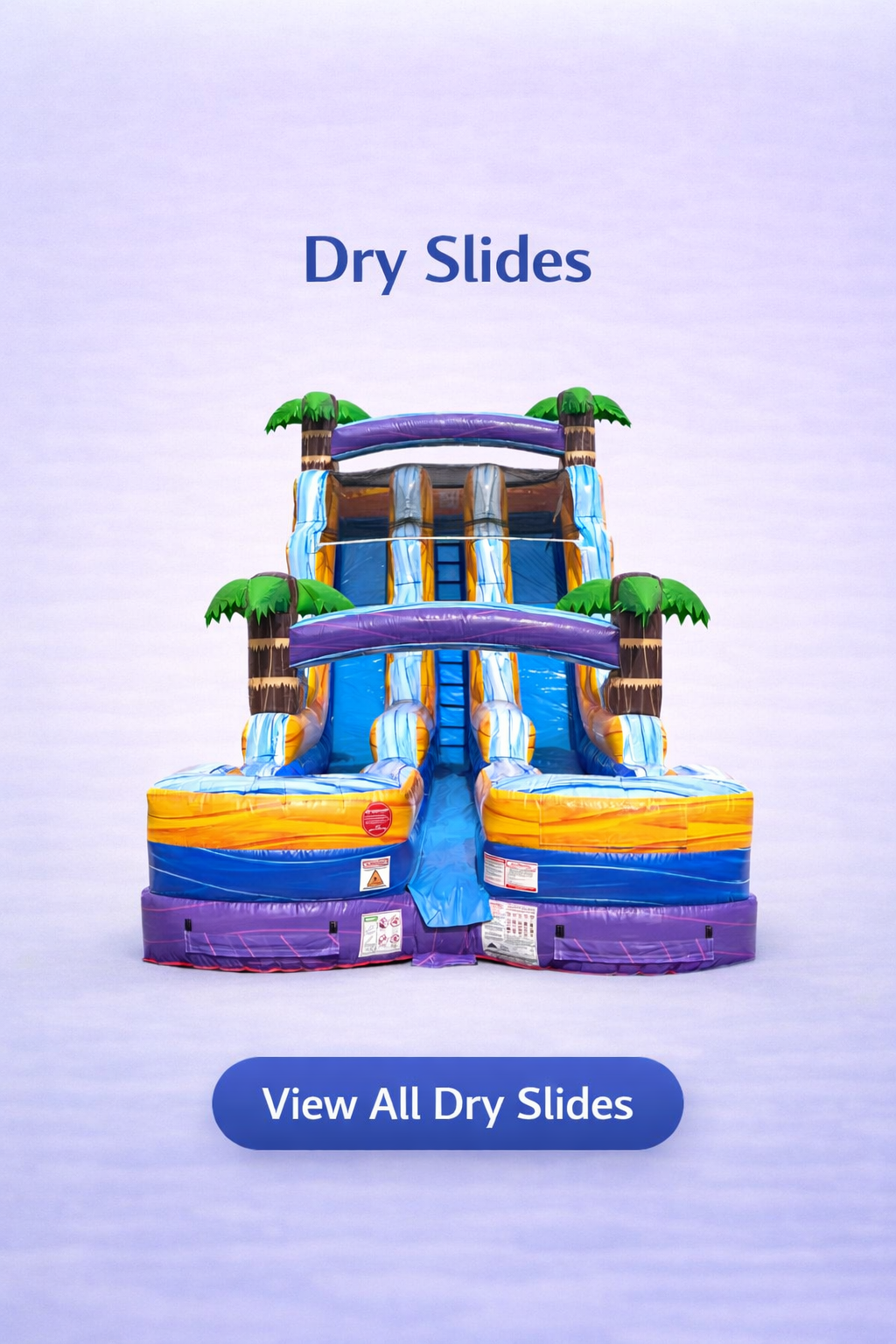The height and width of the screenshot is (1344, 896).
Task: Click the background area above the heading
Action: pos(448,114)
